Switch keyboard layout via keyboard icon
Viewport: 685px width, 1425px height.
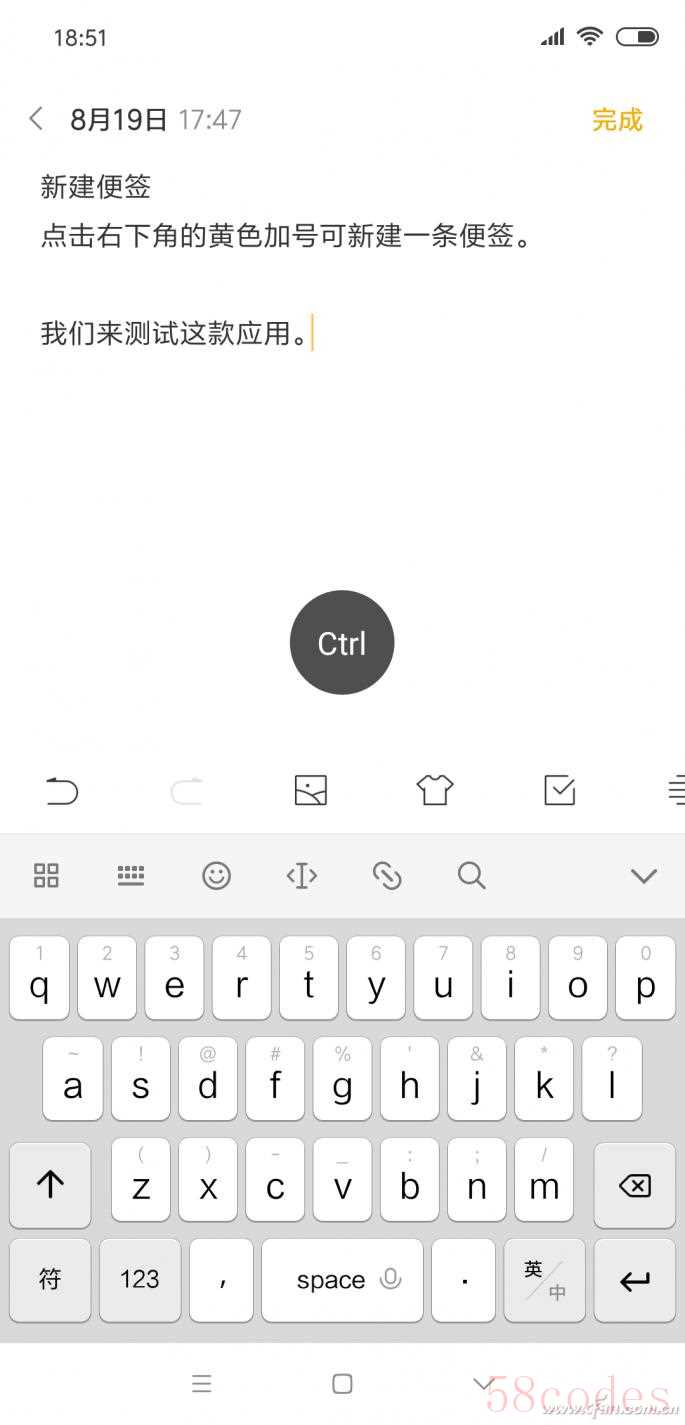pyautogui.click(x=131, y=876)
